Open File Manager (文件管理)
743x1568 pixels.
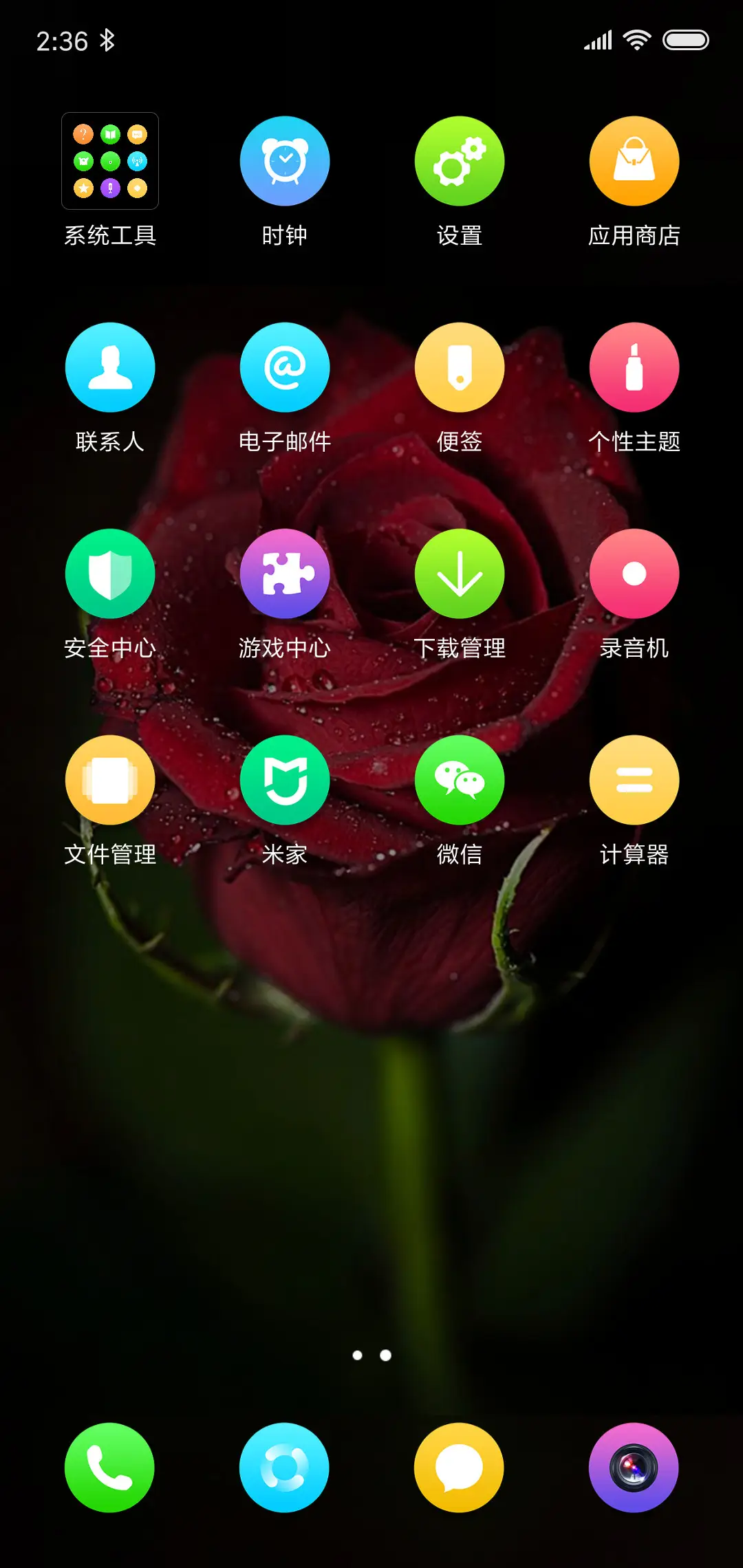110,779
